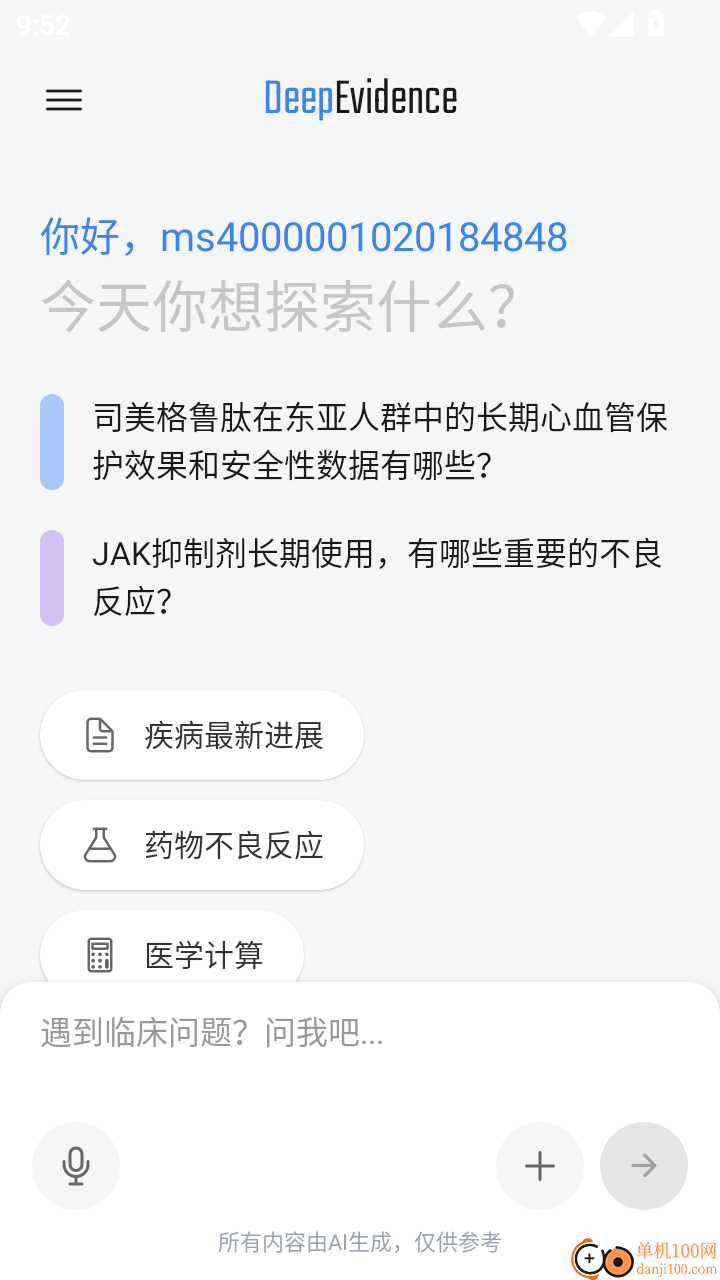
Task: Open the 疾病最新进展 quick action
Action: [x=201, y=735]
